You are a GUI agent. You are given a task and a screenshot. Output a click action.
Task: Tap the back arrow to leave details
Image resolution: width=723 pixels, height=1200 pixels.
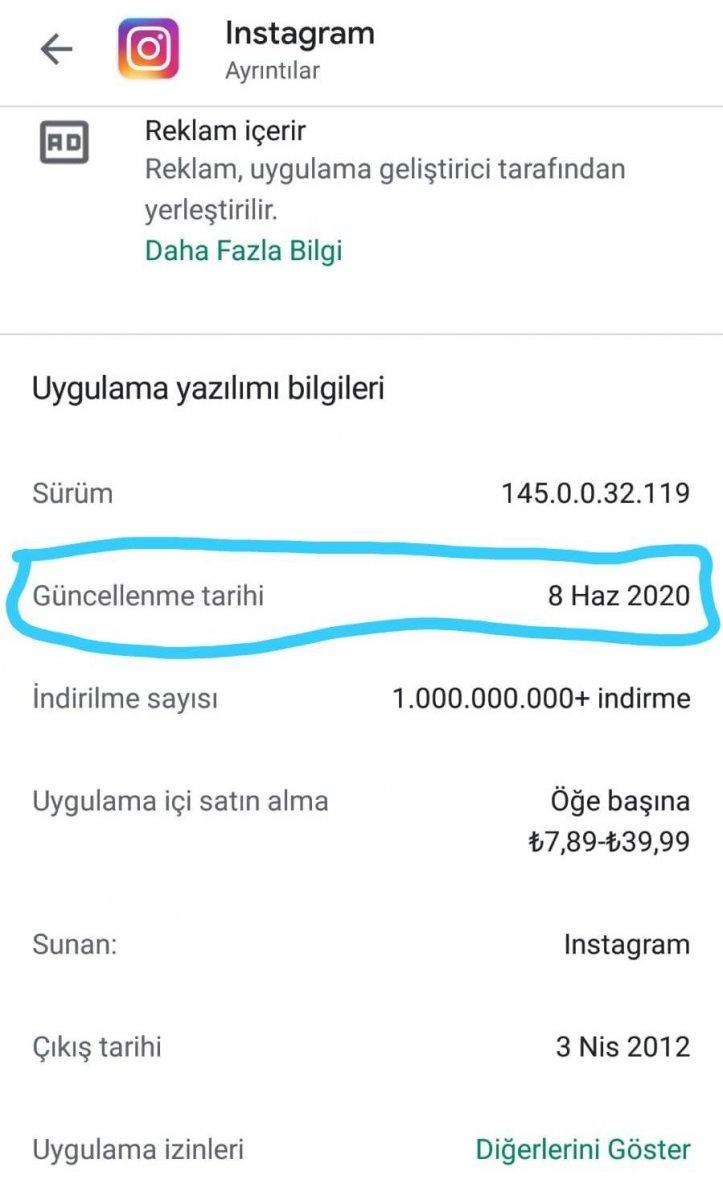[x=55, y=47]
